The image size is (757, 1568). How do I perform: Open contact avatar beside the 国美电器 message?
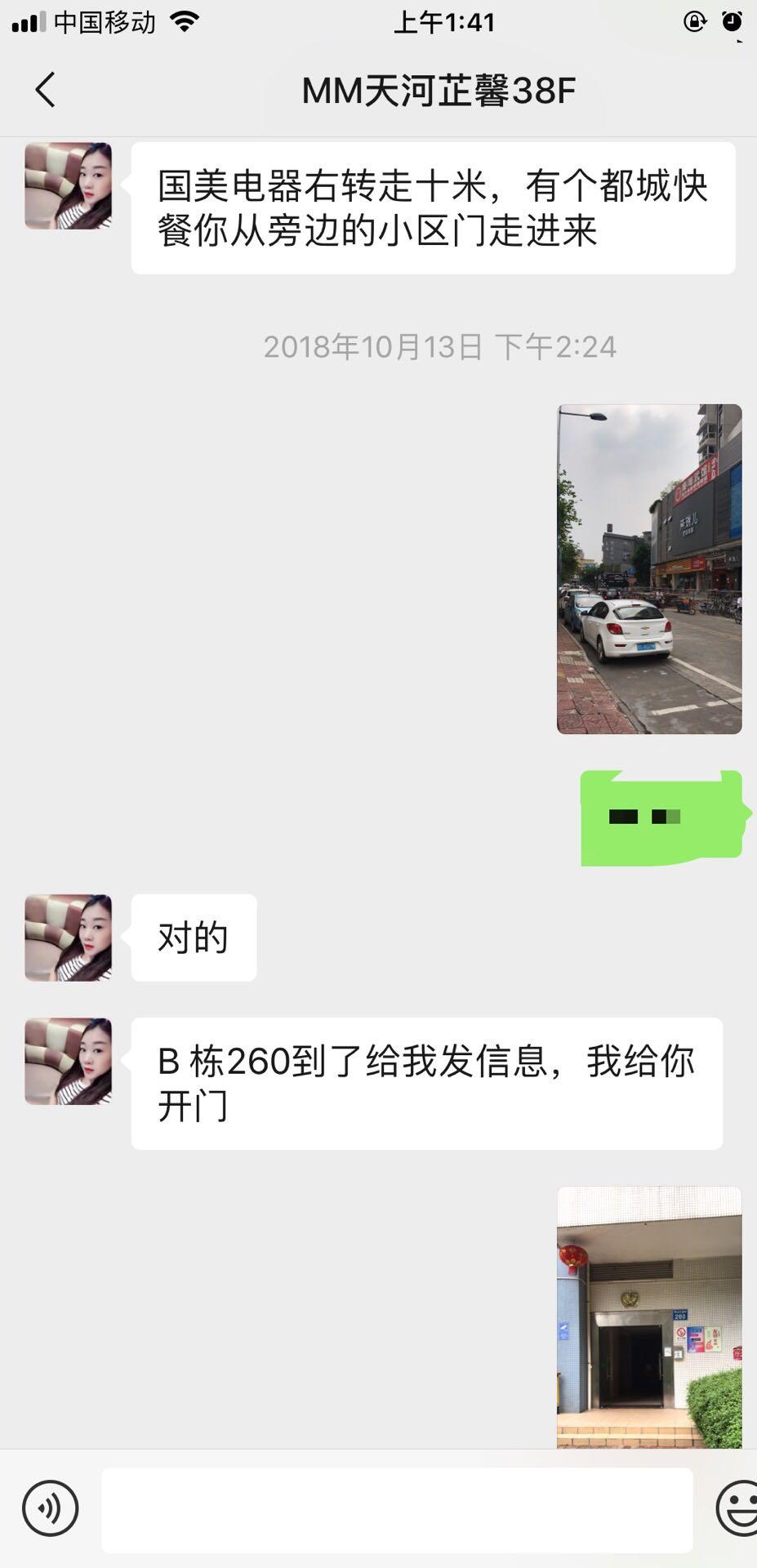click(x=69, y=186)
